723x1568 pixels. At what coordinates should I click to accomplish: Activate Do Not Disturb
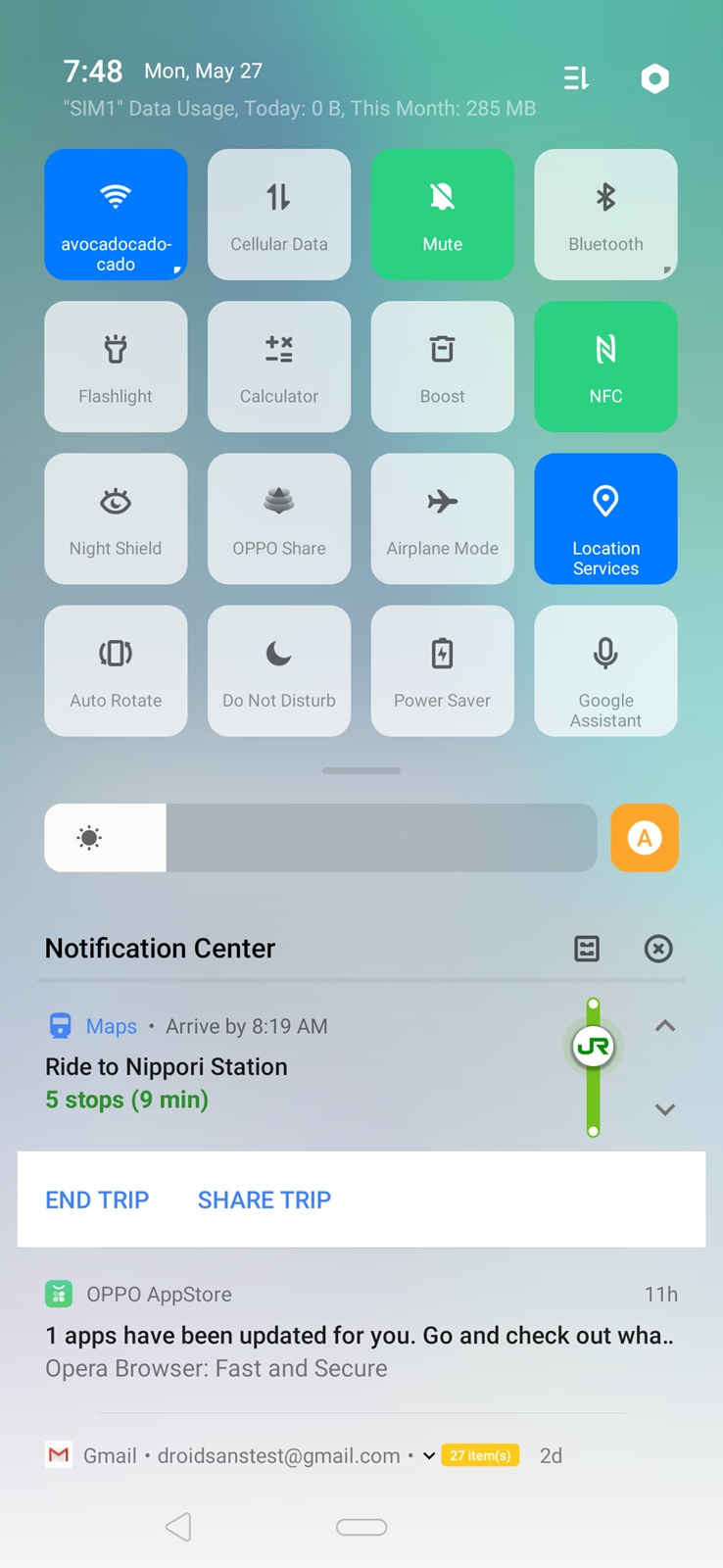279,670
